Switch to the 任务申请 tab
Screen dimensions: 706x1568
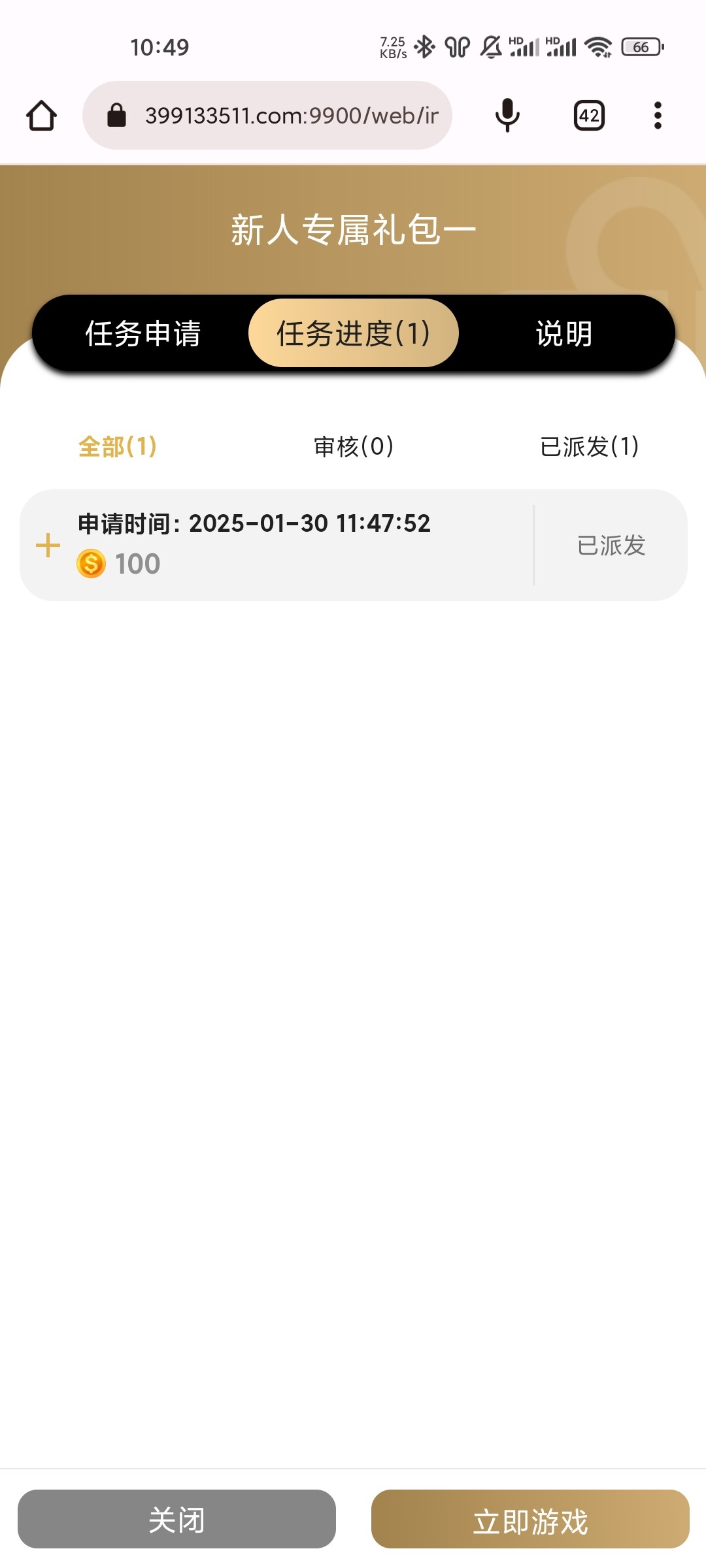click(143, 334)
